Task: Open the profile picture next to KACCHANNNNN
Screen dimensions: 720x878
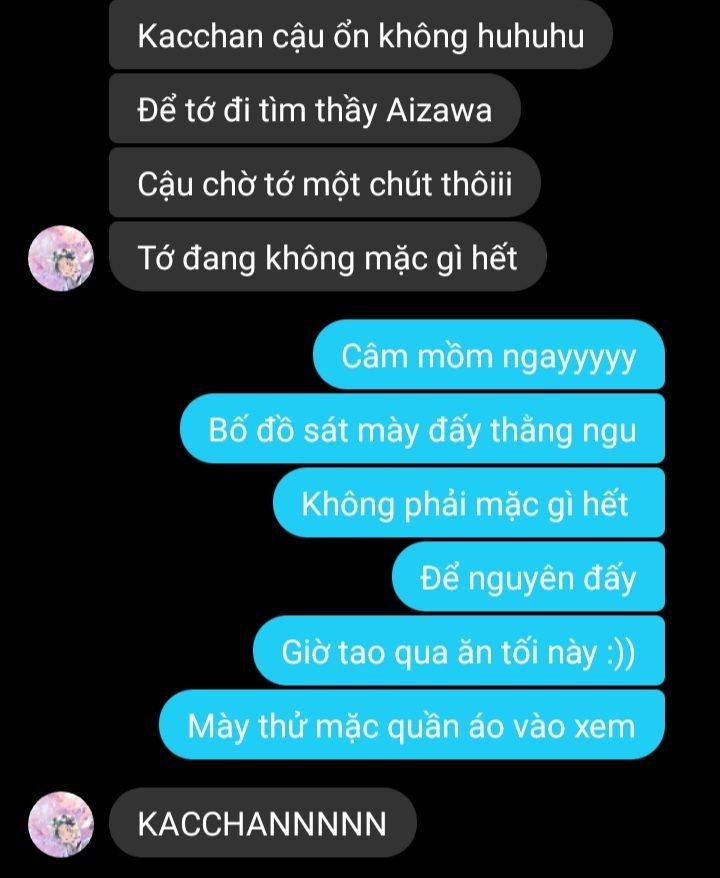Action: click(x=63, y=825)
